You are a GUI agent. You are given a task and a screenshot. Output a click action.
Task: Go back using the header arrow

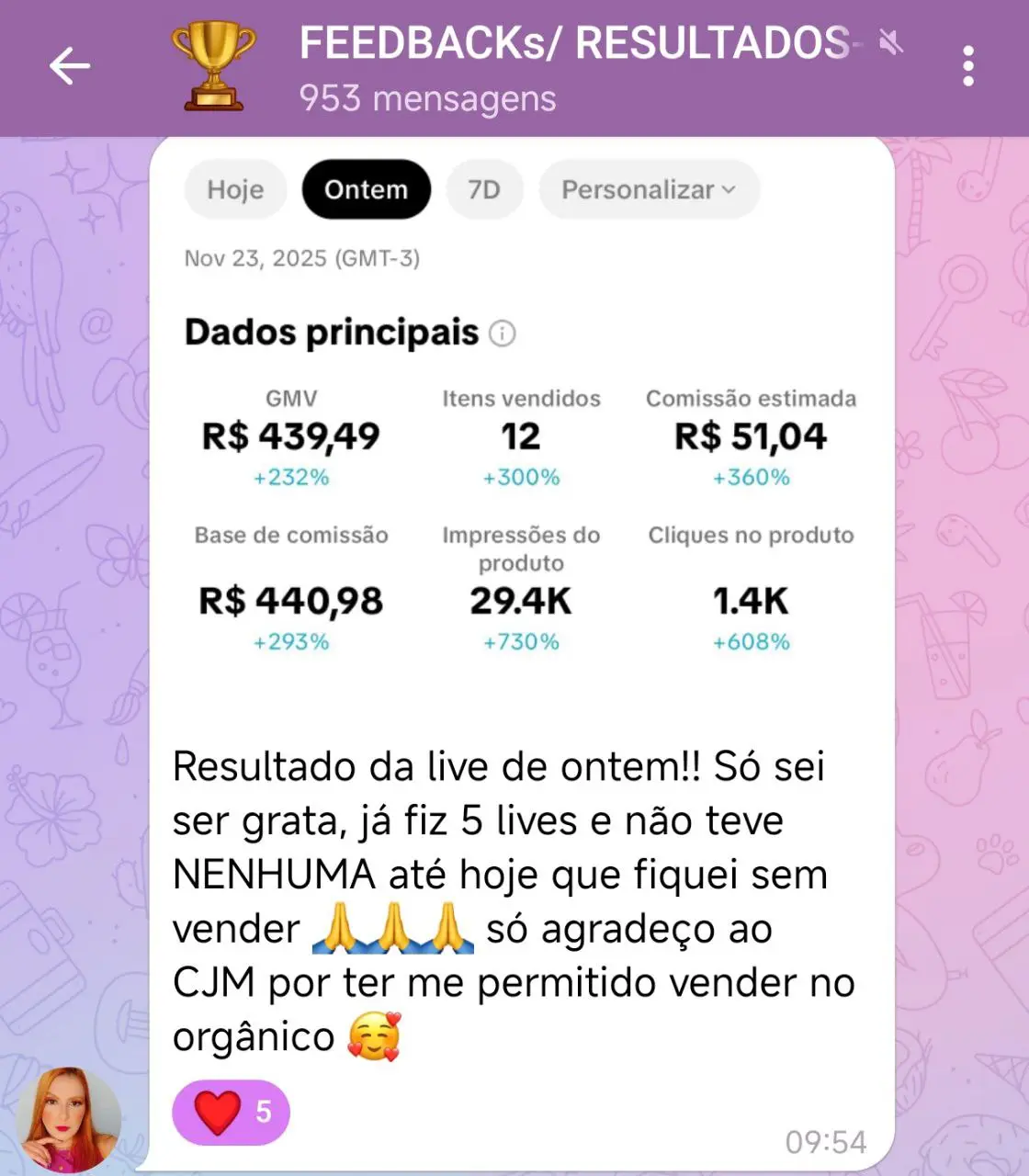(x=70, y=66)
